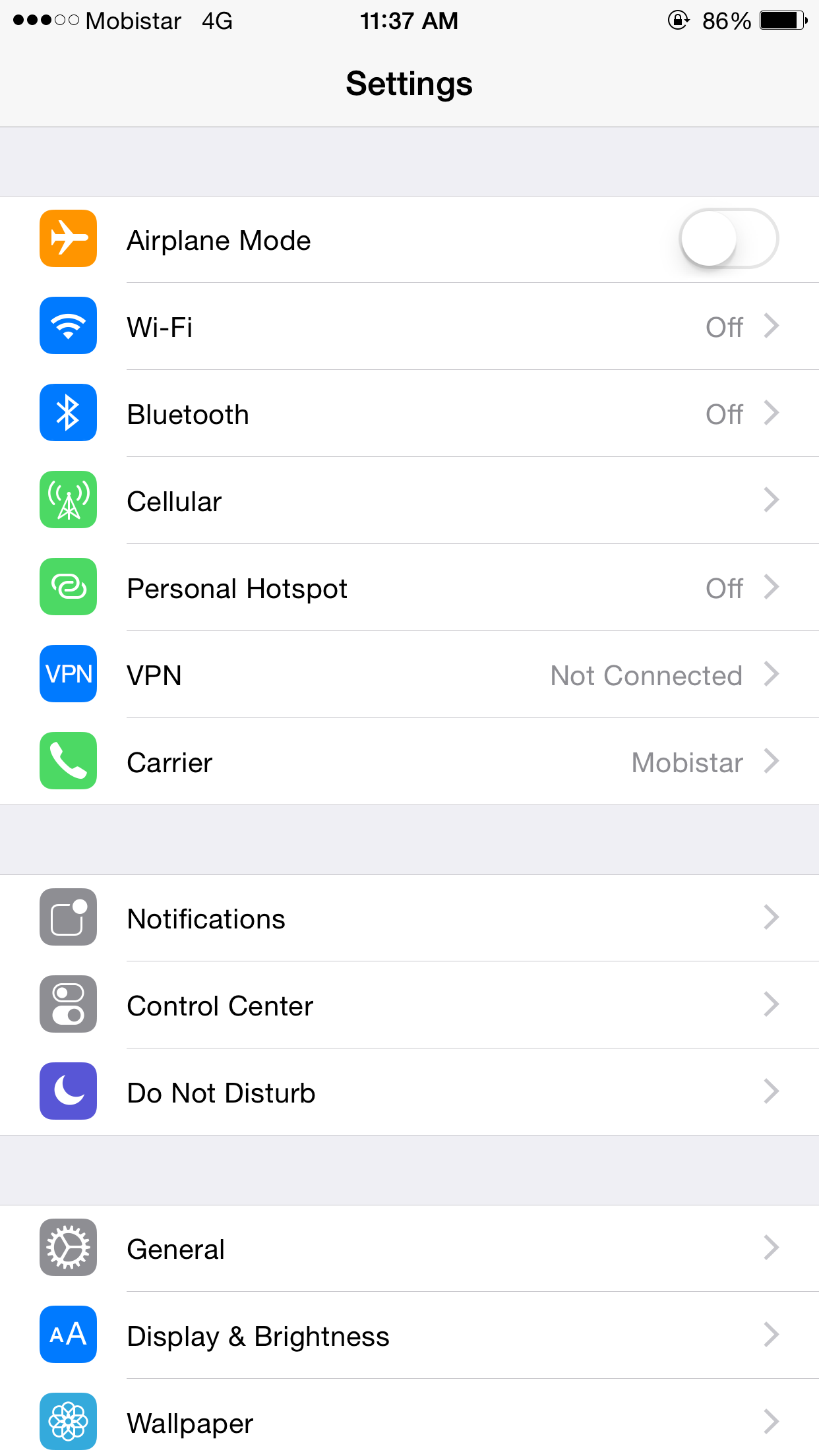The height and width of the screenshot is (1456, 819).
Task: Enable the Airplane Mode switch
Action: point(728,239)
